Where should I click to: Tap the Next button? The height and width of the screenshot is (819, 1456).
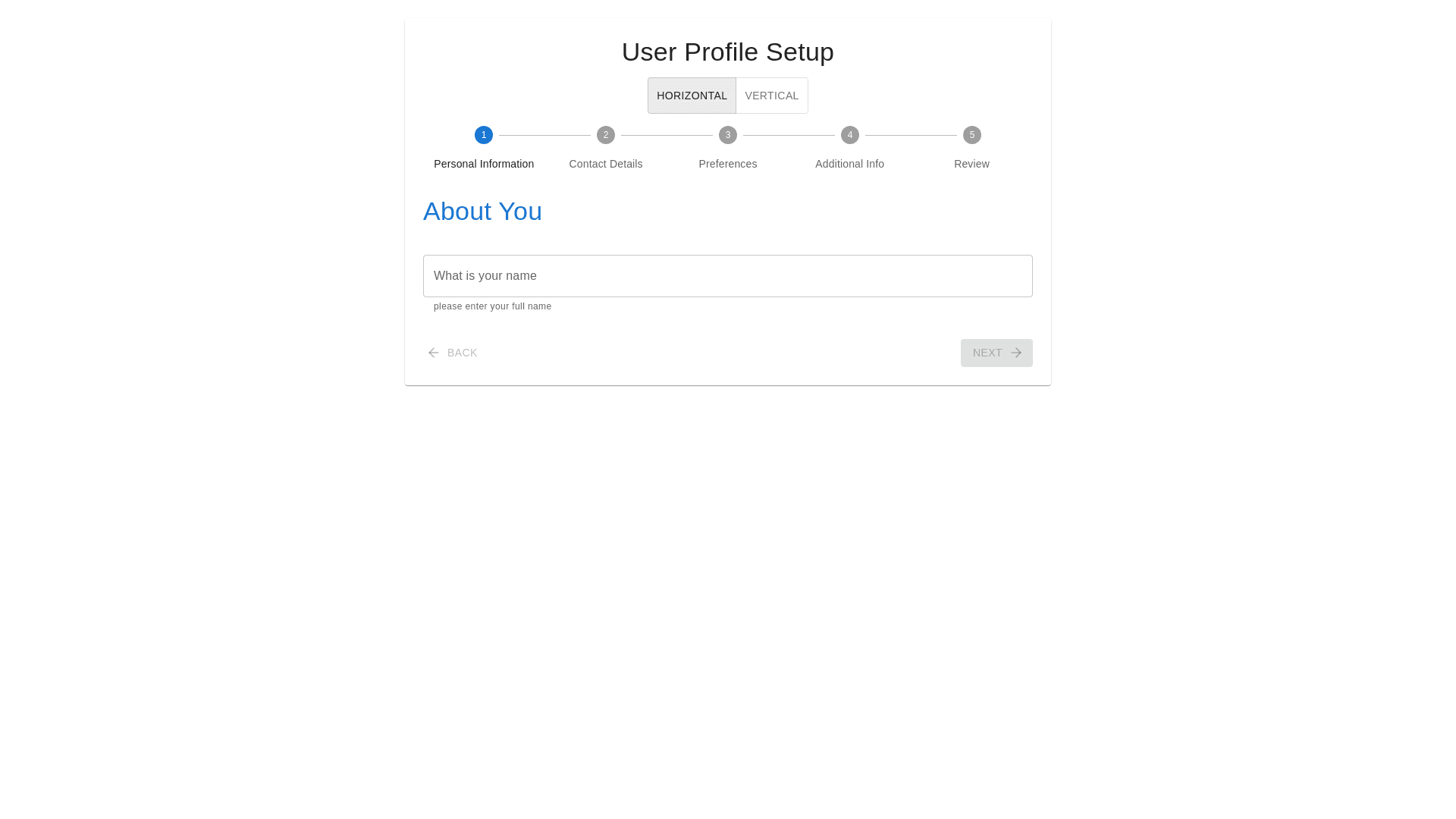tap(996, 353)
